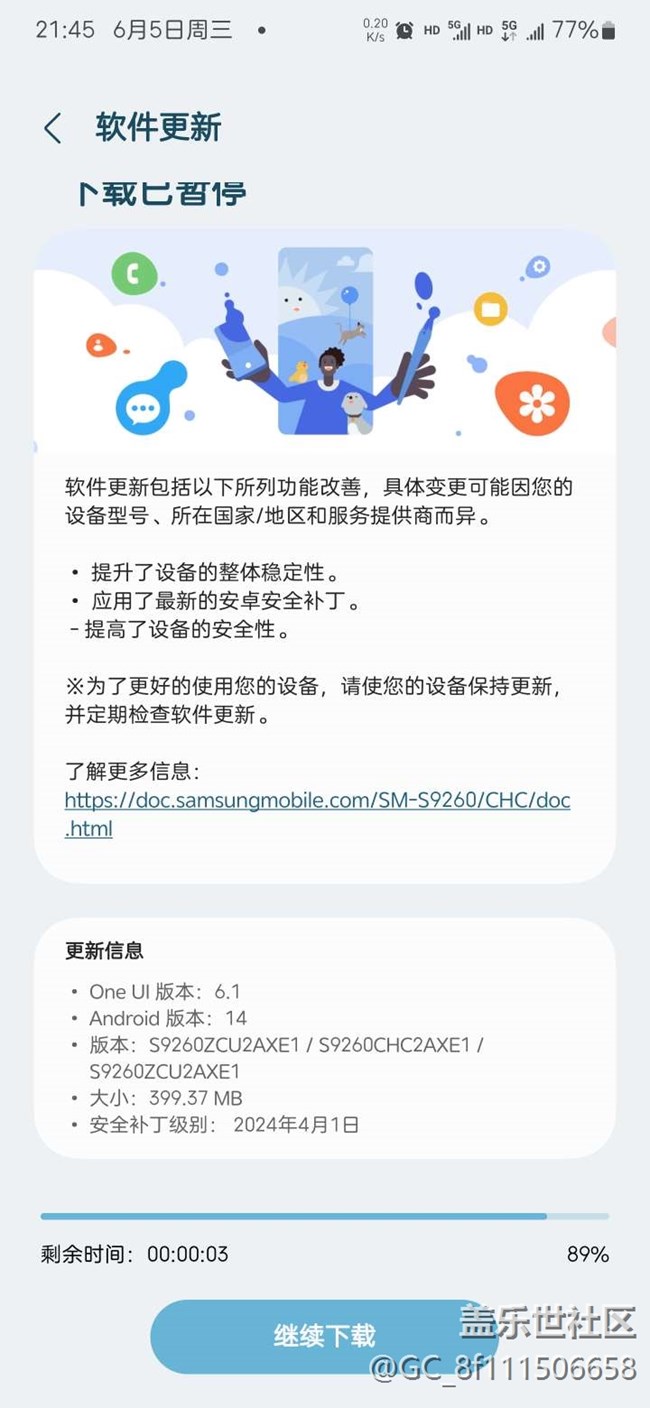This screenshot has height=1408, width=650.
Task: Tap 继续下载 to resume the download
Action: [x=324, y=1336]
